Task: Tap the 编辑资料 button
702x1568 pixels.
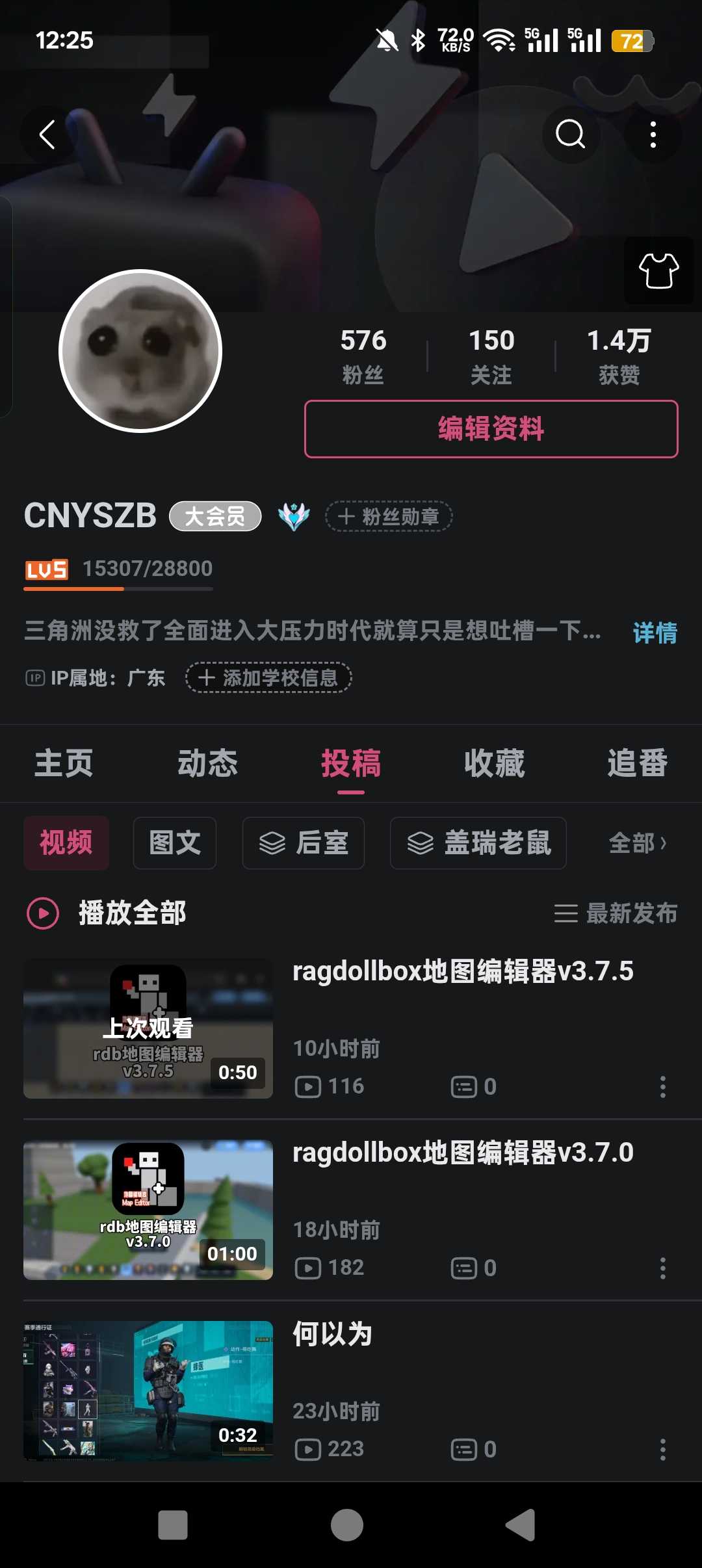Action: point(491,429)
